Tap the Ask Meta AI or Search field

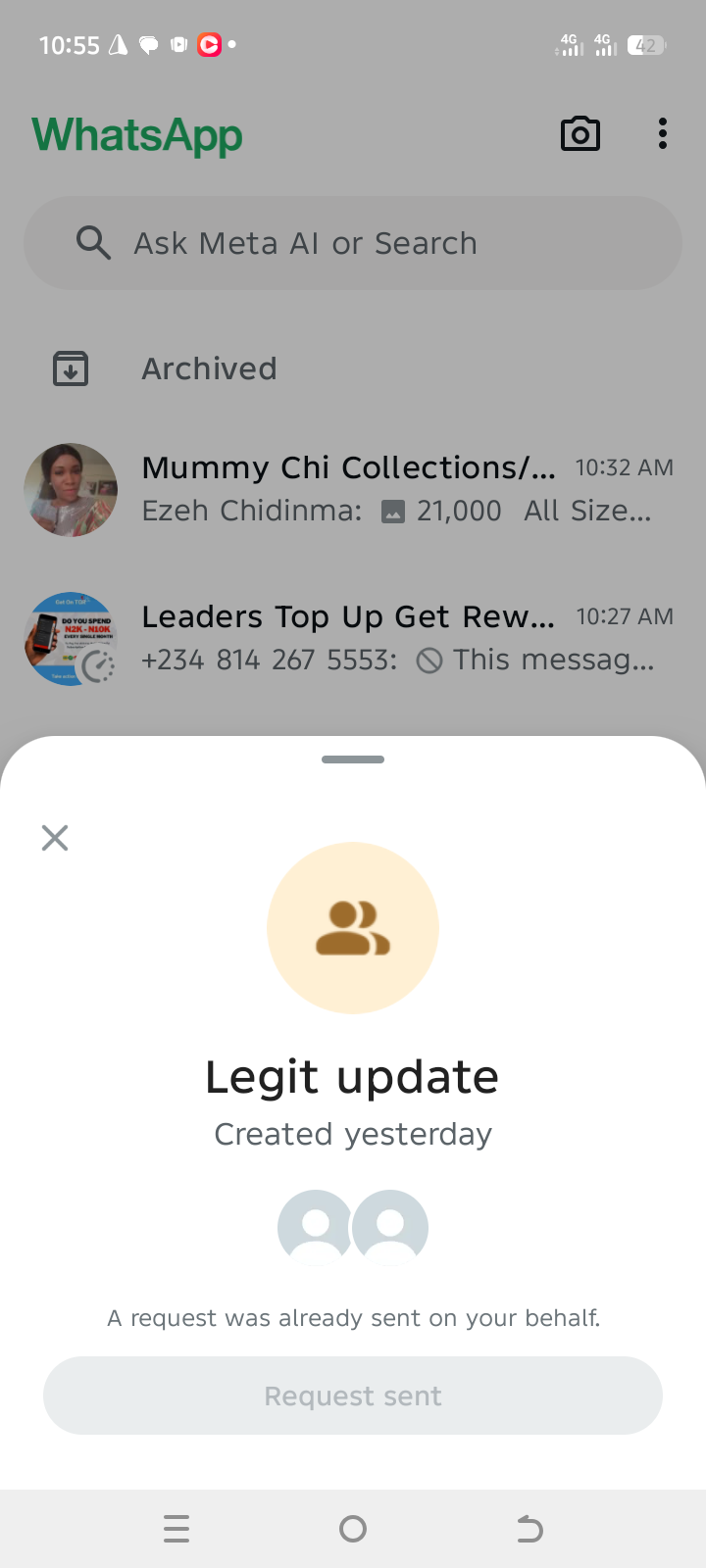click(353, 243)
